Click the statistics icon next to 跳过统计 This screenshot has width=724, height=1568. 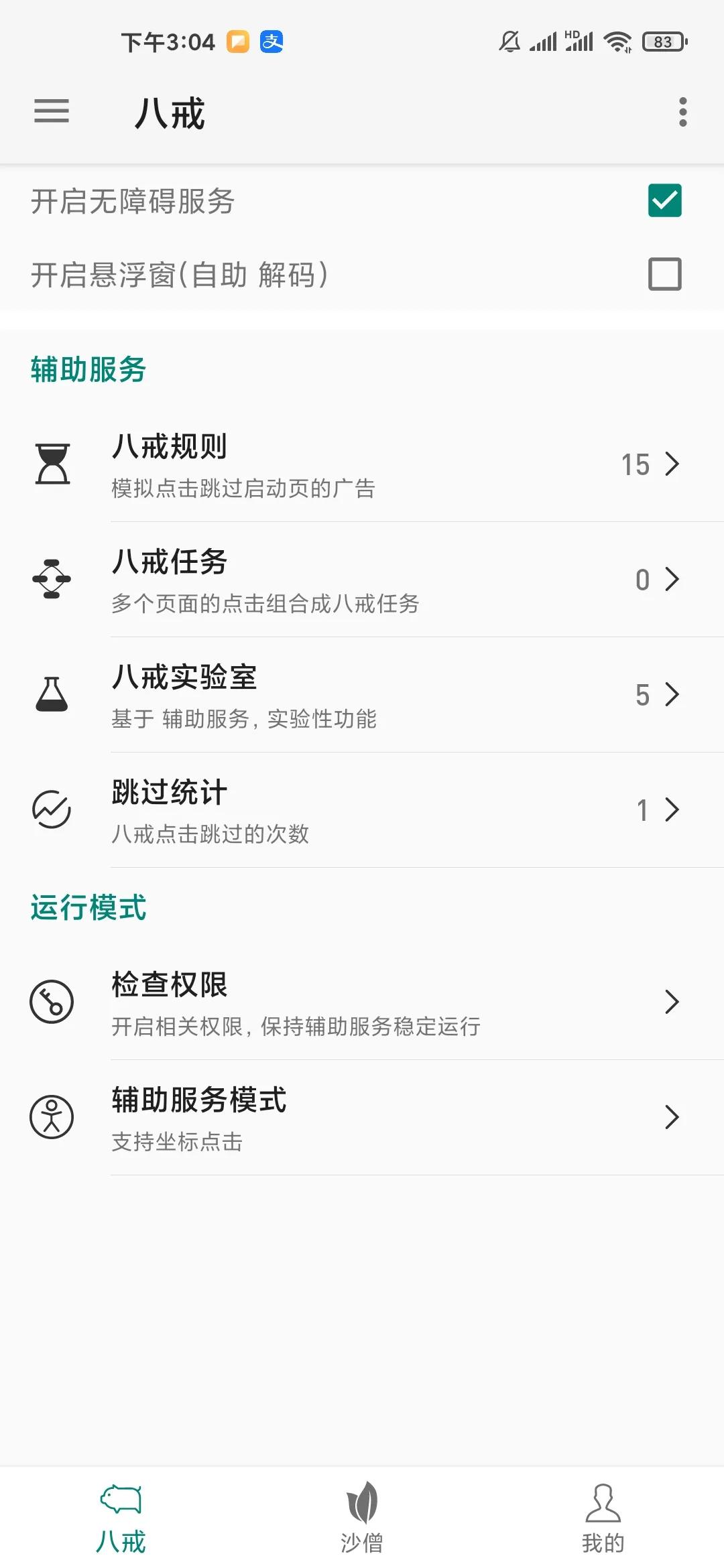pos(53,809)
